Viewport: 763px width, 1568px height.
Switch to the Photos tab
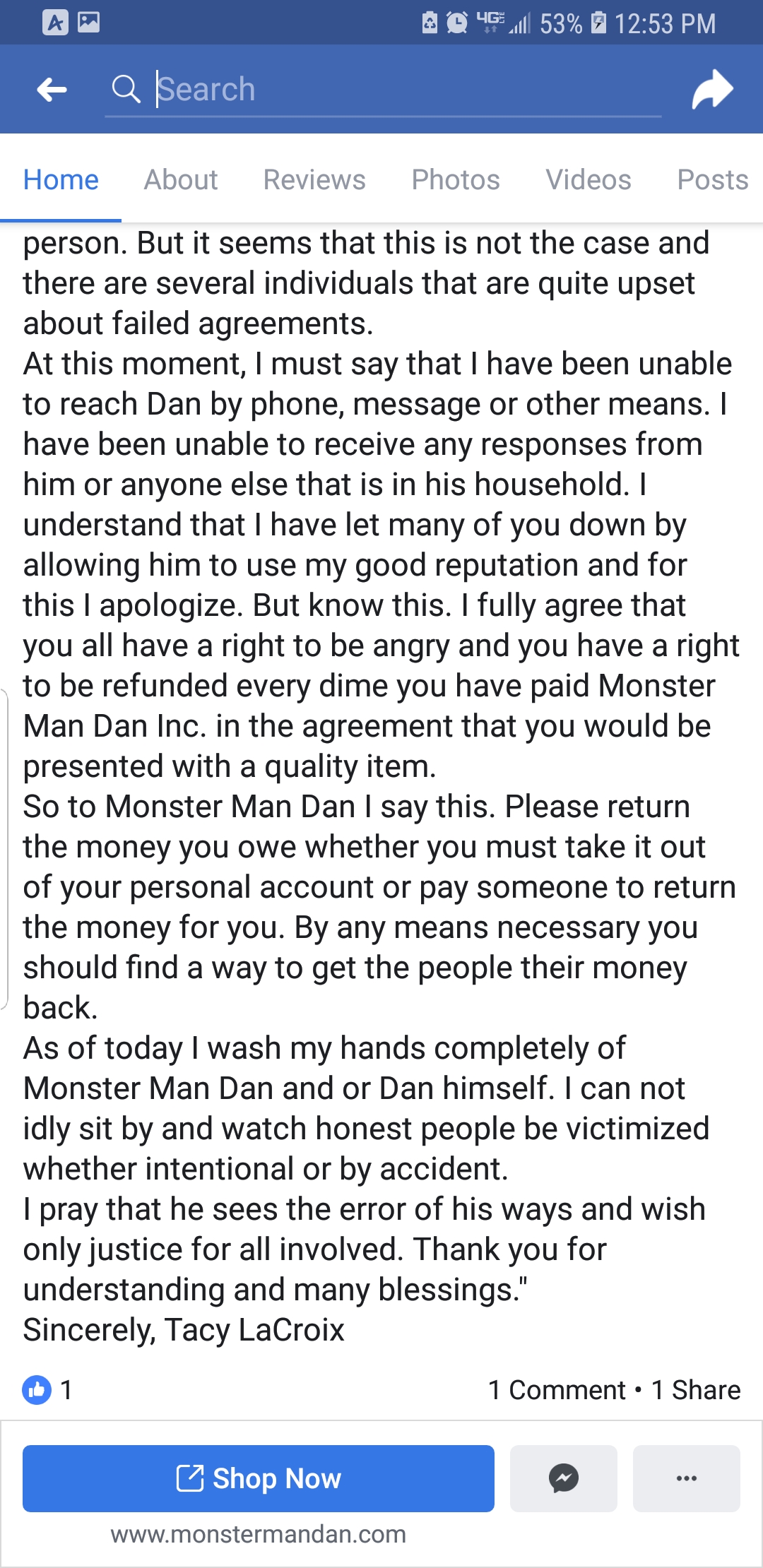click(x=456, y=180)
